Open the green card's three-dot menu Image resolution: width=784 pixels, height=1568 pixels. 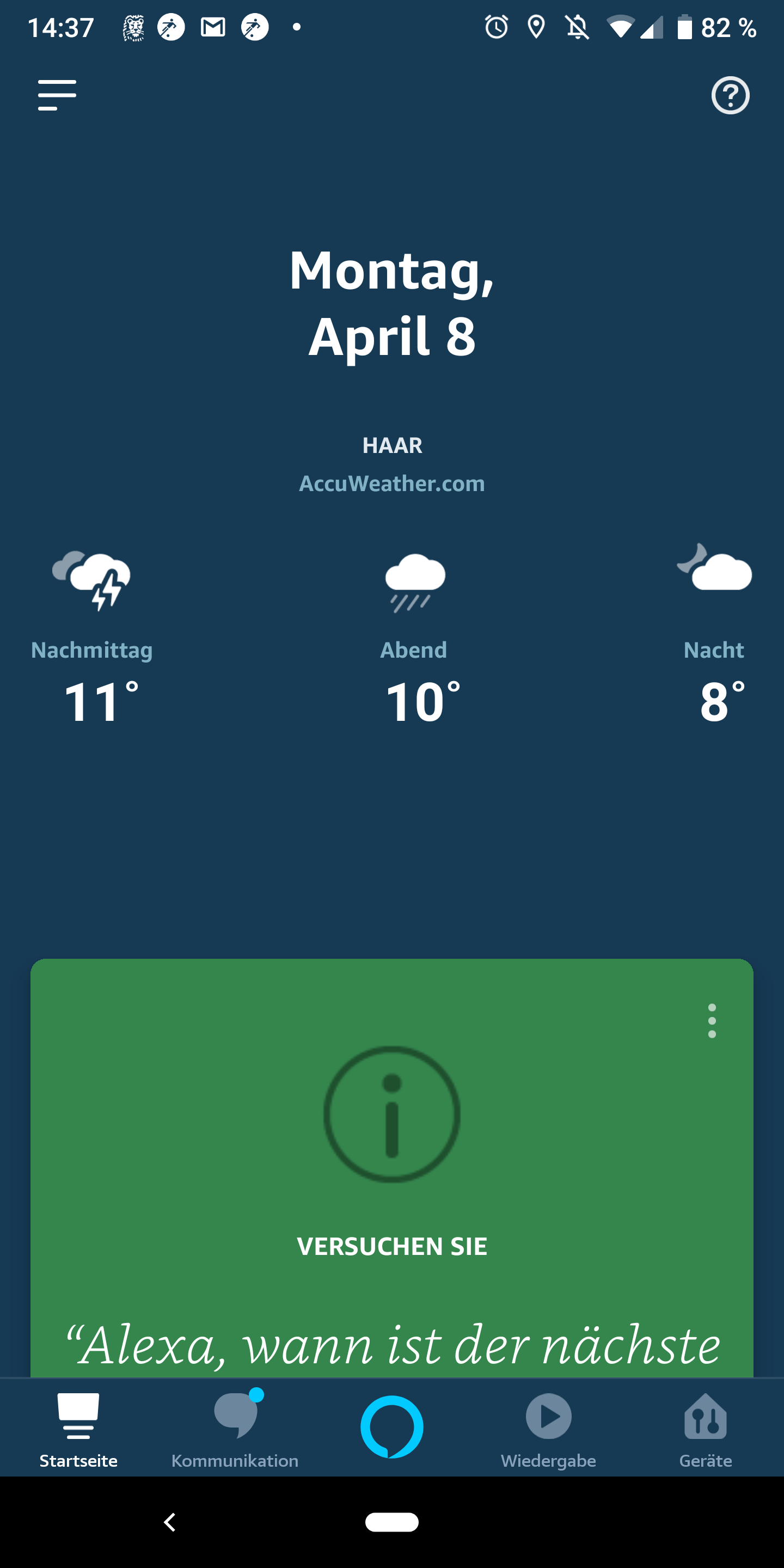[x=712, y=1021]
